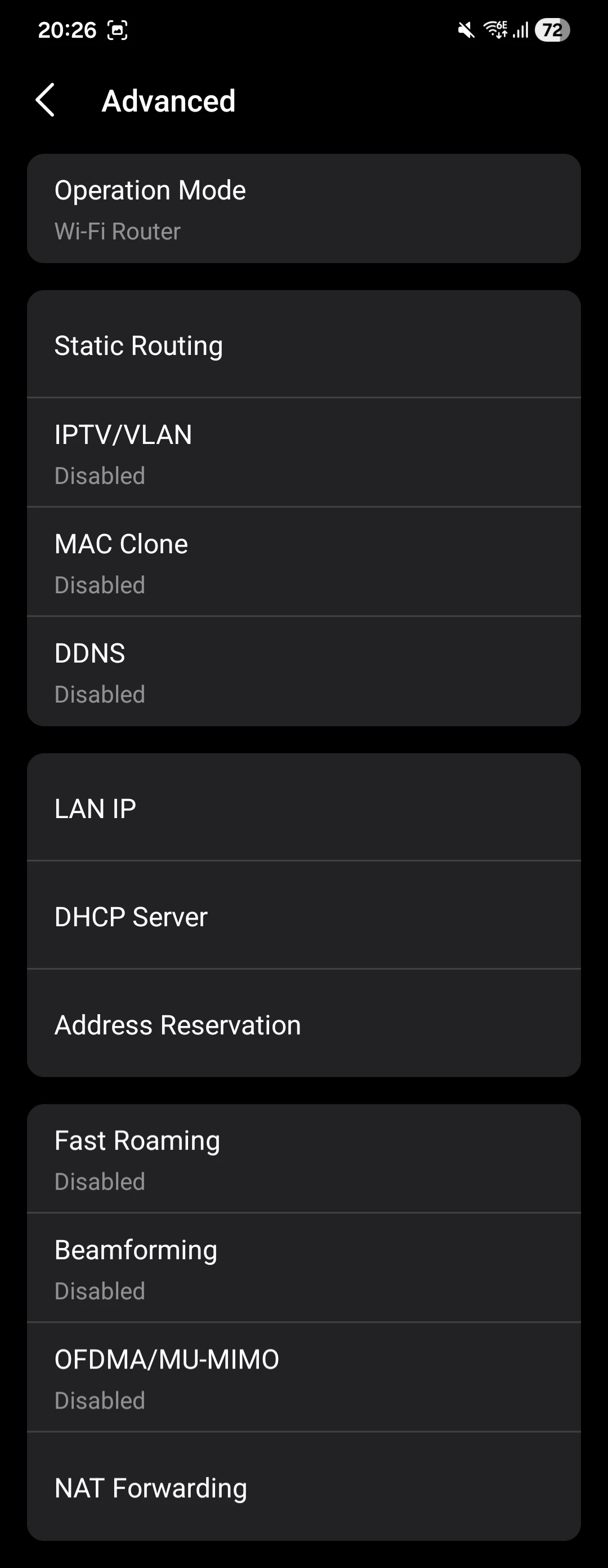Open Operation Mode setting

(303, 209)
